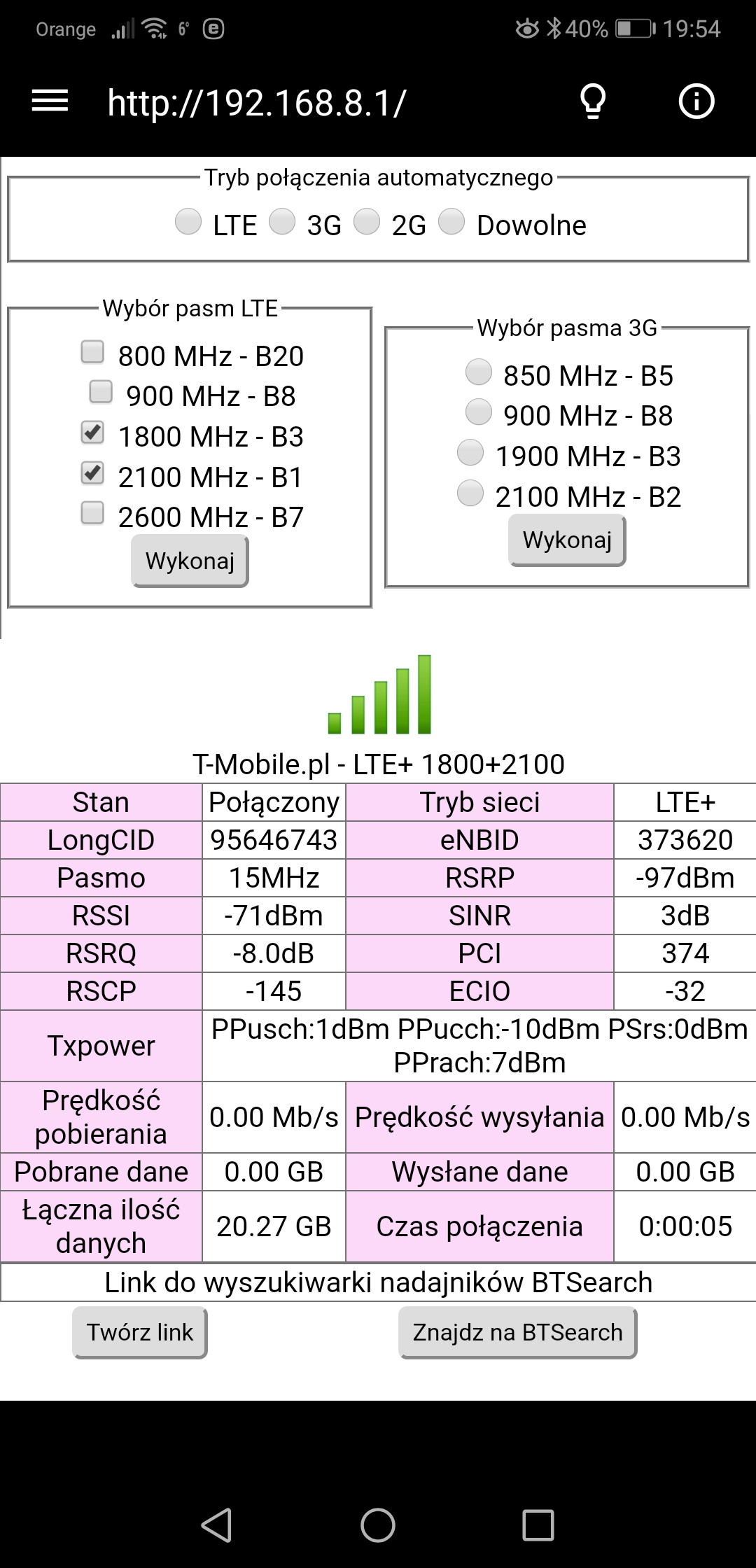This screenshot has height=1568, width=756.
Task: Uncheck the 2100 MHz - B1 LTE band
Action: (92, 473)
